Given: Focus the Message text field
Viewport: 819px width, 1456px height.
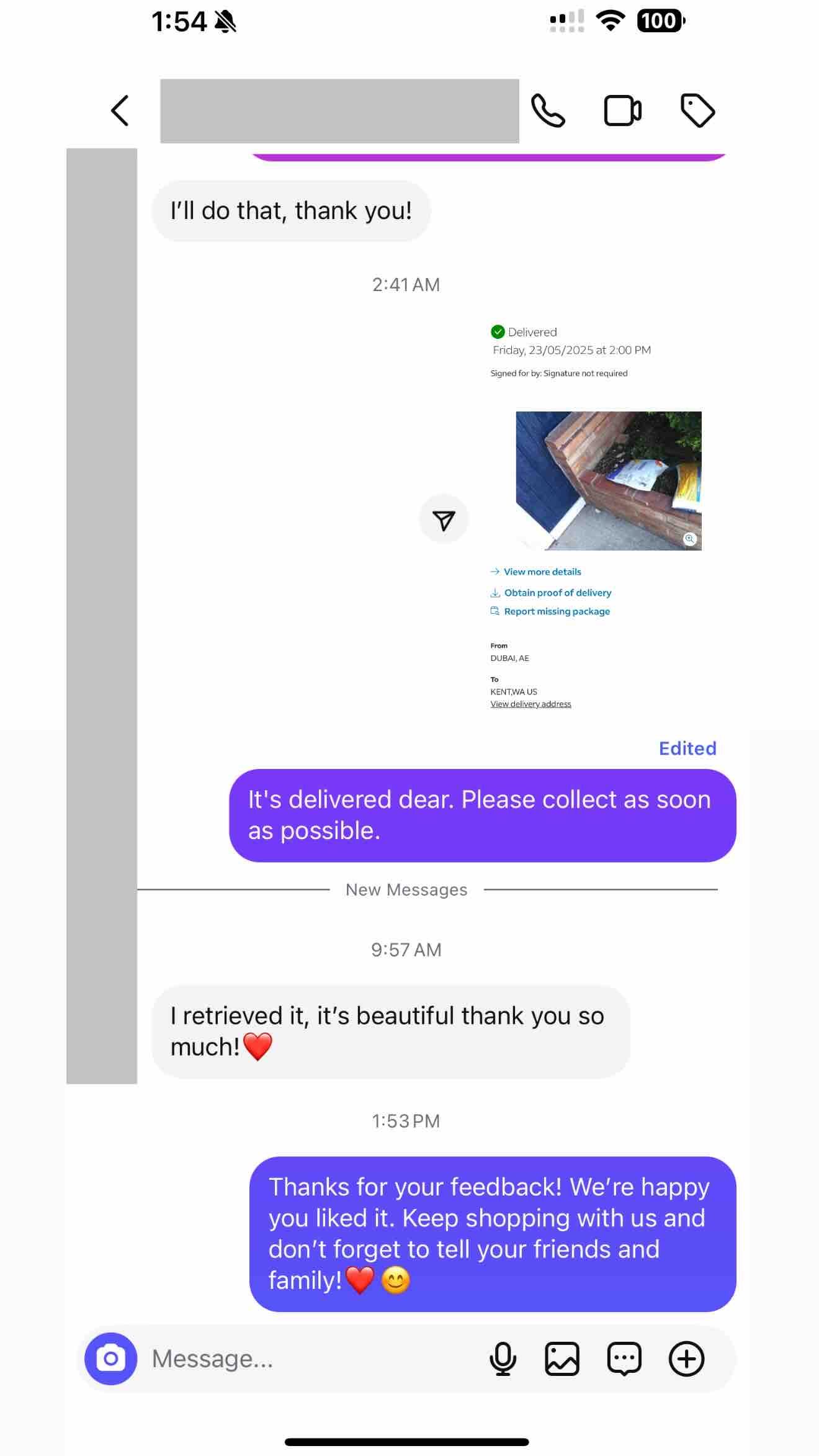Looking at the screenshot, I should click(x=310, y=1359).
